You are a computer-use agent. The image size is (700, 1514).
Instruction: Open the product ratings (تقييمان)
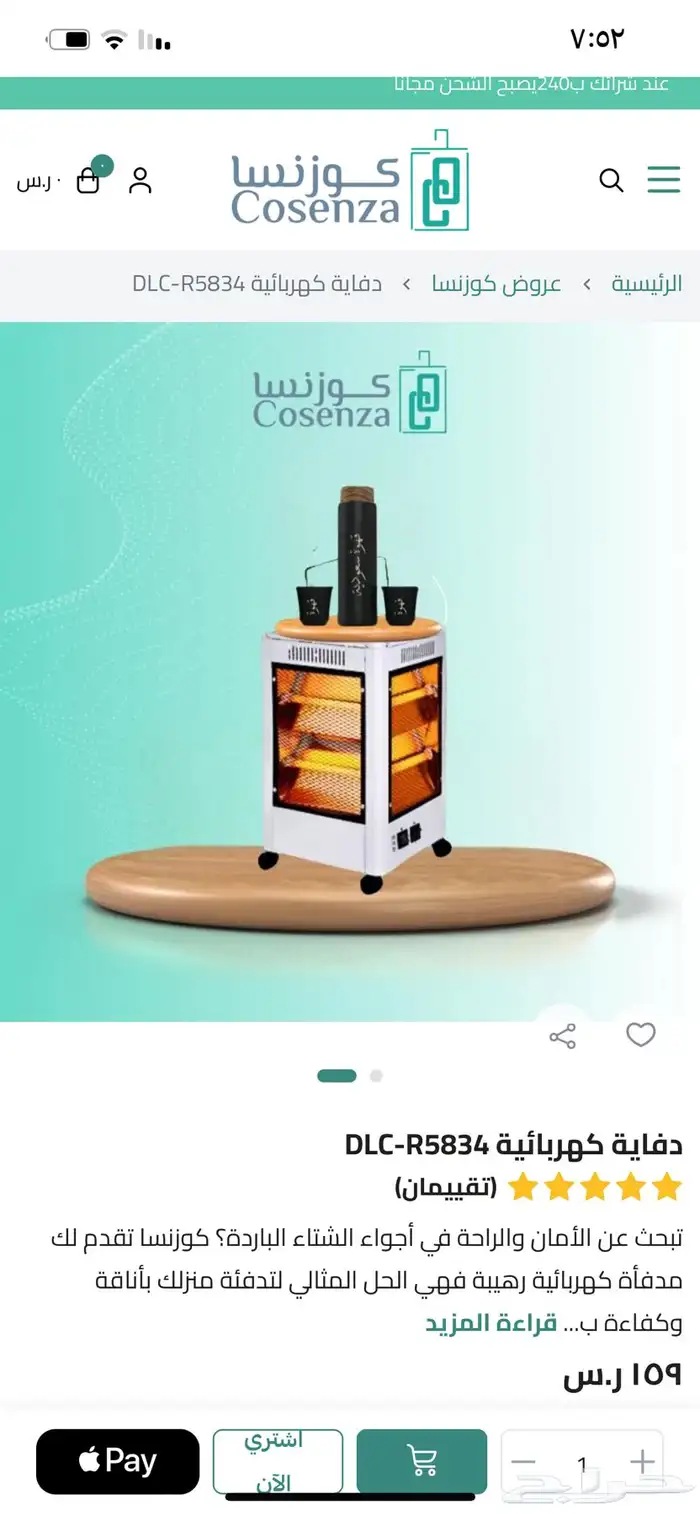[x=445, y=1187]
